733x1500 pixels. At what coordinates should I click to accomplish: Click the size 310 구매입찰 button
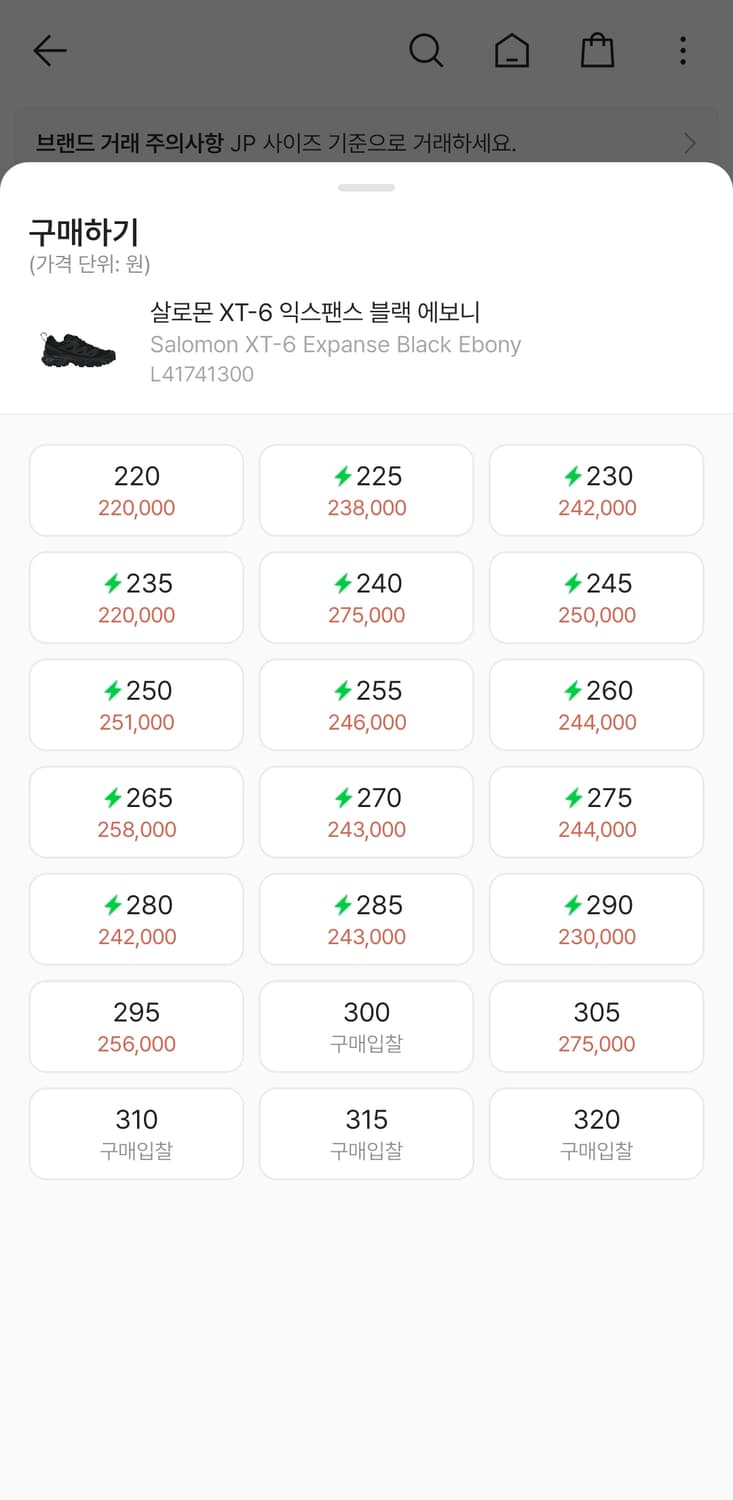136,1133
